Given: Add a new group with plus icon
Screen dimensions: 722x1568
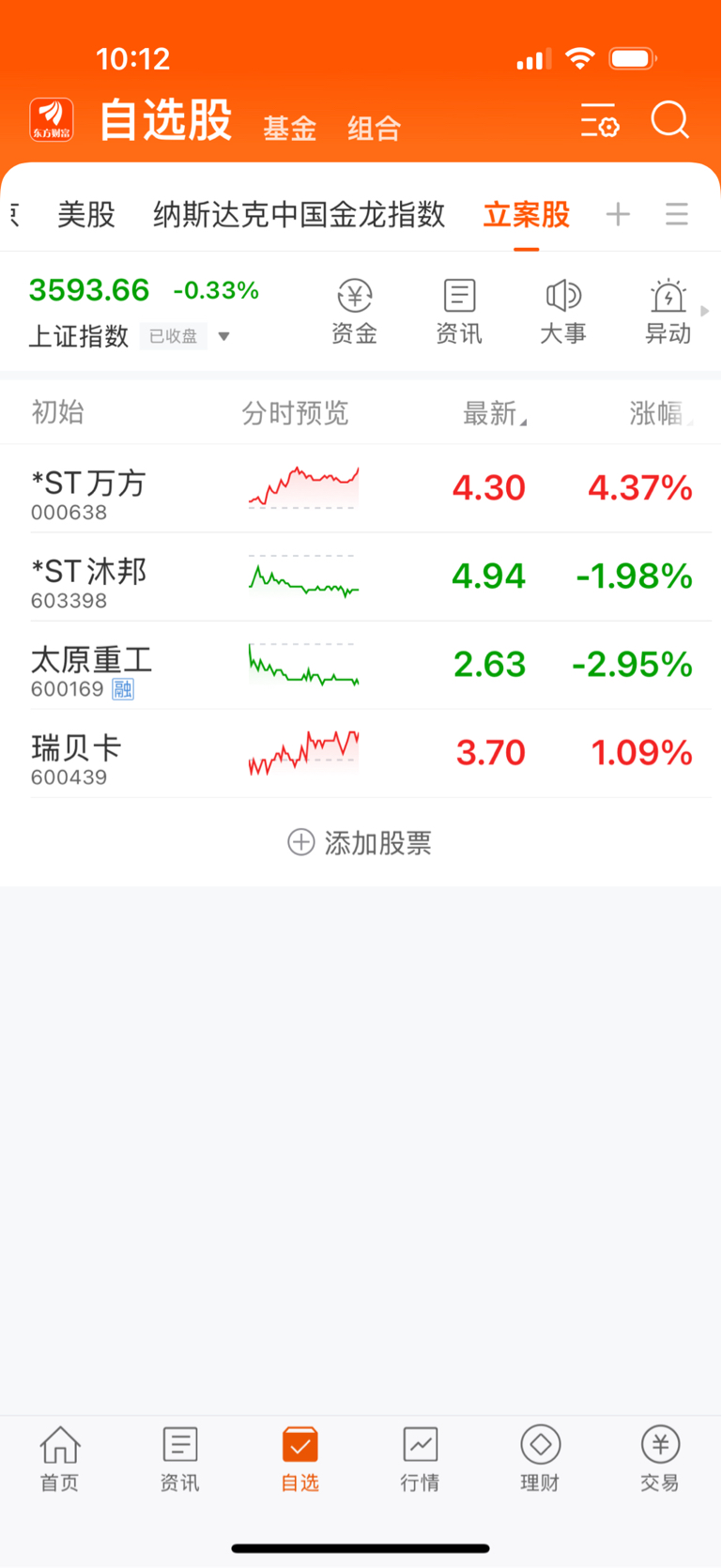Looking at the screenshot, I should point(618,214).
